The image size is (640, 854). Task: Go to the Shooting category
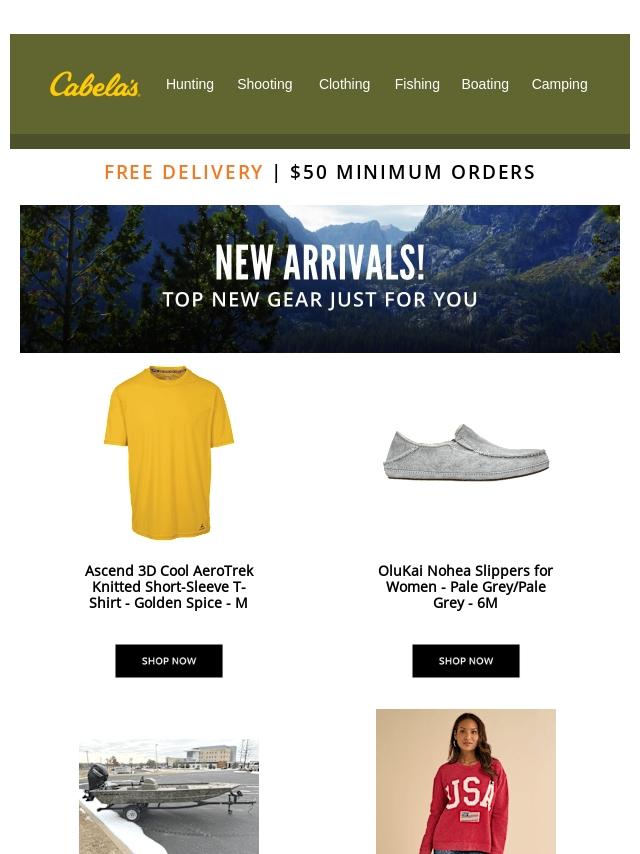[x=264, y=84]
